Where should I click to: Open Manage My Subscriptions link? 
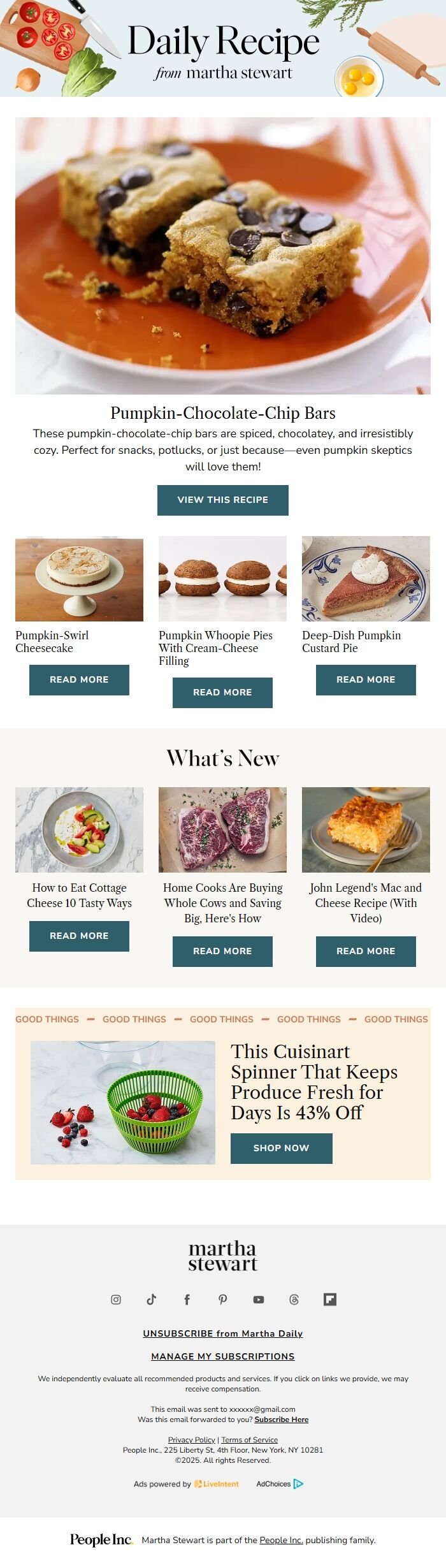[223, 1356]
